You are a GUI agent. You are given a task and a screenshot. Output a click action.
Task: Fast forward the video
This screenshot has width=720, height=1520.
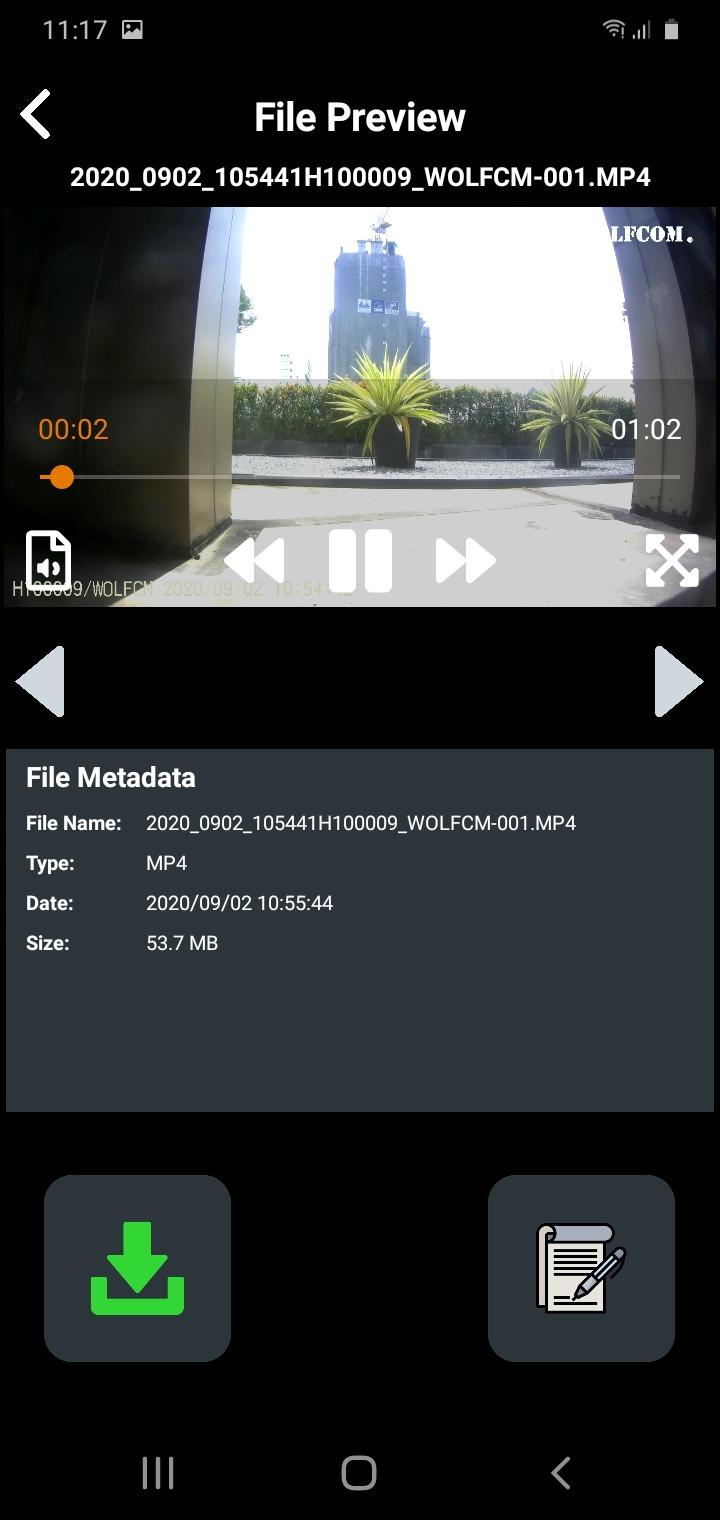click(x=466, y=561)
